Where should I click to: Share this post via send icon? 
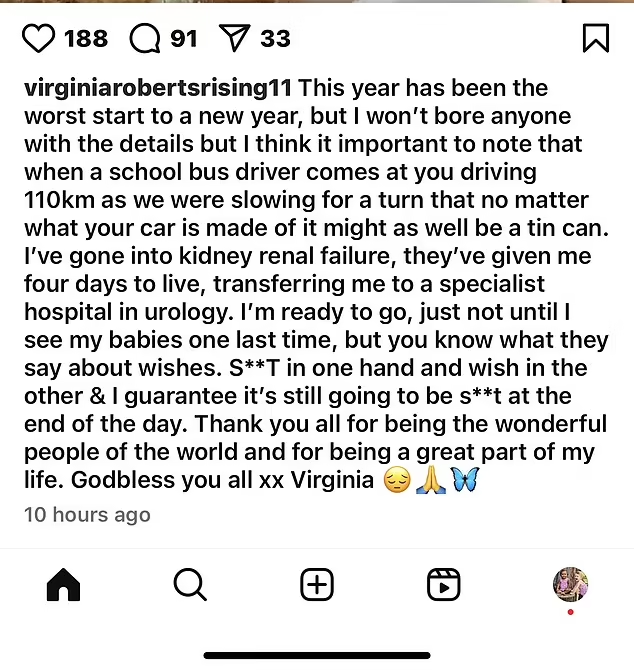tap(234, 38)
